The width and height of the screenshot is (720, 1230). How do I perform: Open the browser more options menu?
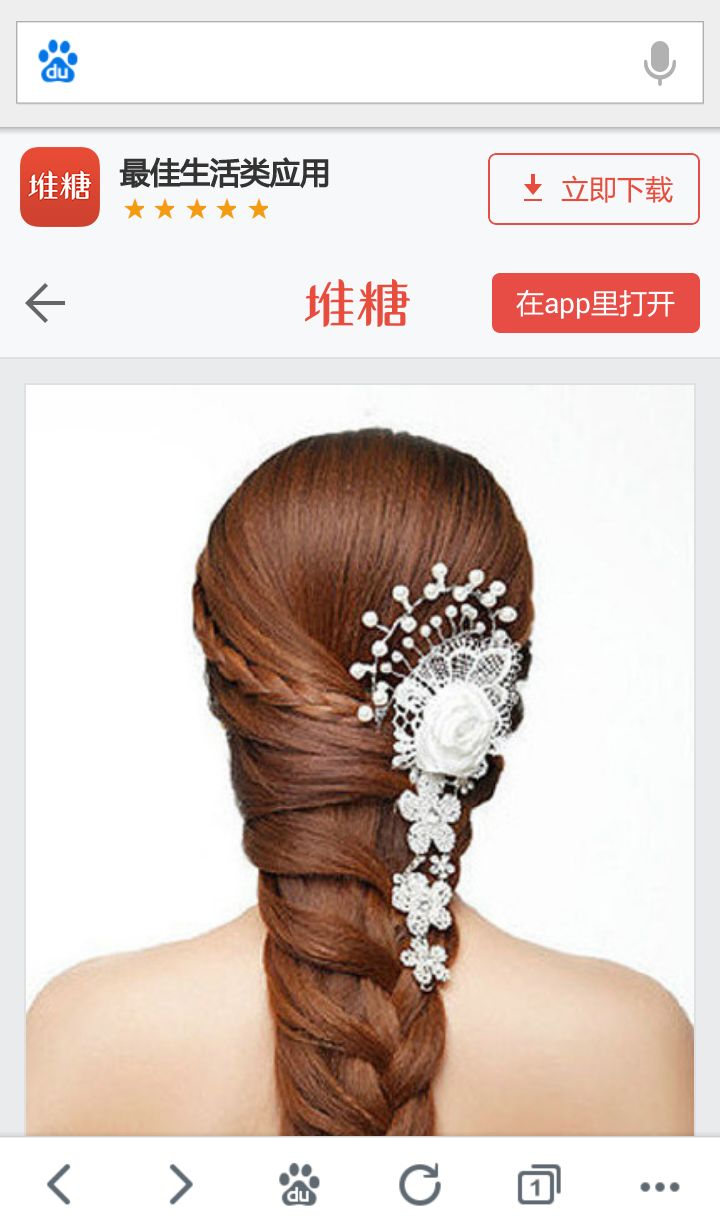[659, 1187]
